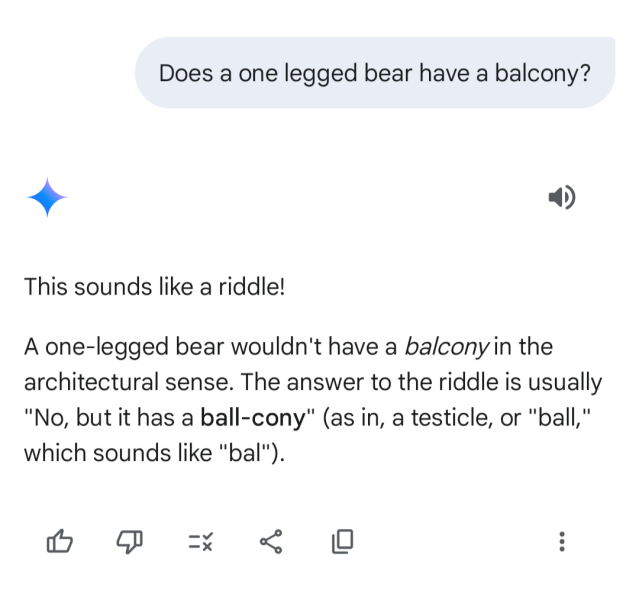This screenshot has width=639, height=600.
Task: Play the response aloud with the speaker icon
Action: coord(562,197)
